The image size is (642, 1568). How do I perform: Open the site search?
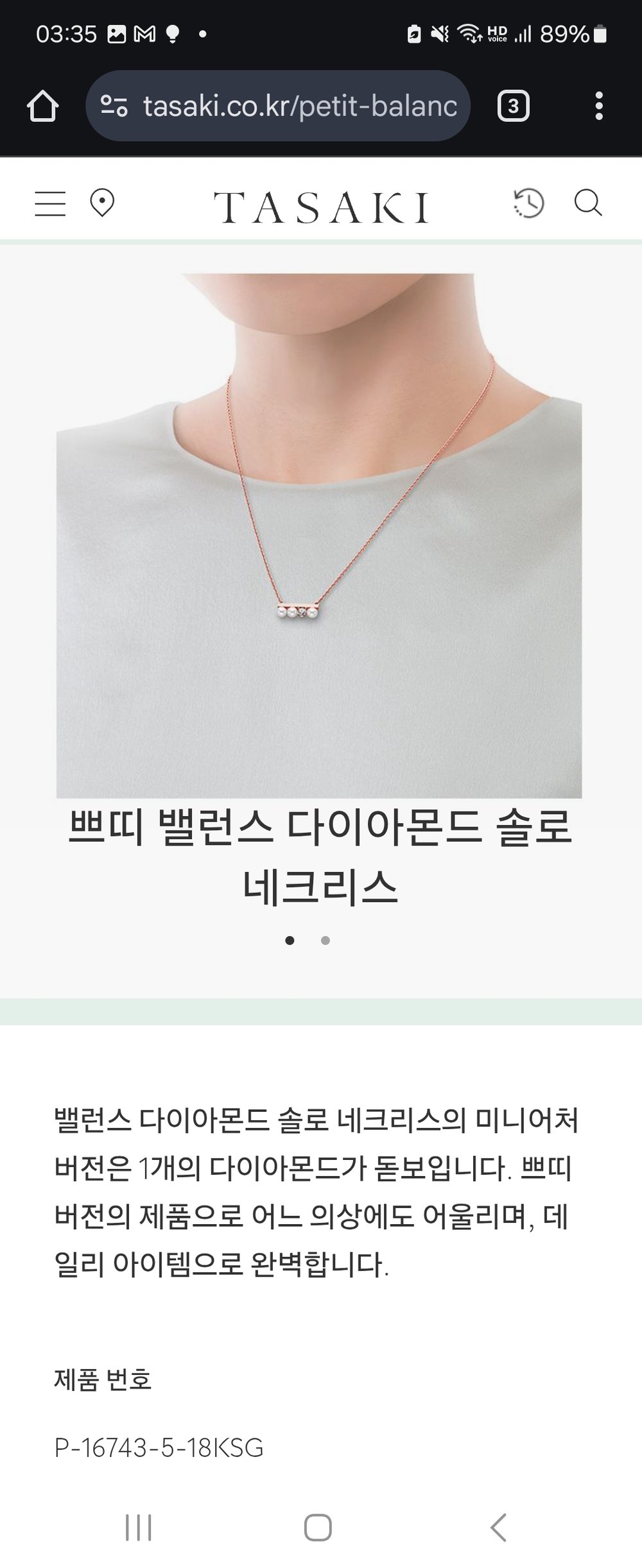(587, 203)
